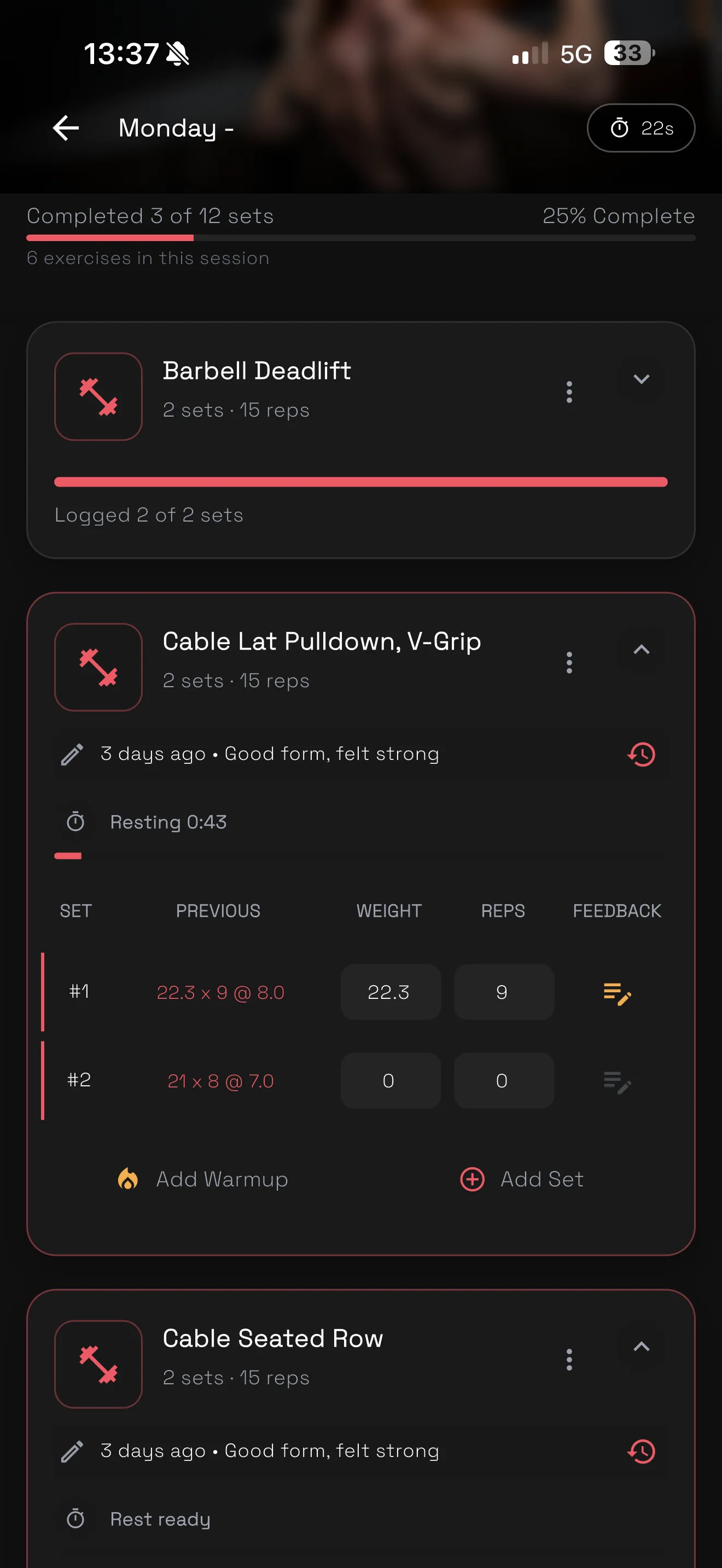The width and height of the screenshot is (722, 1568).
Task: Go back from the Monday workout
Action: 66,128
